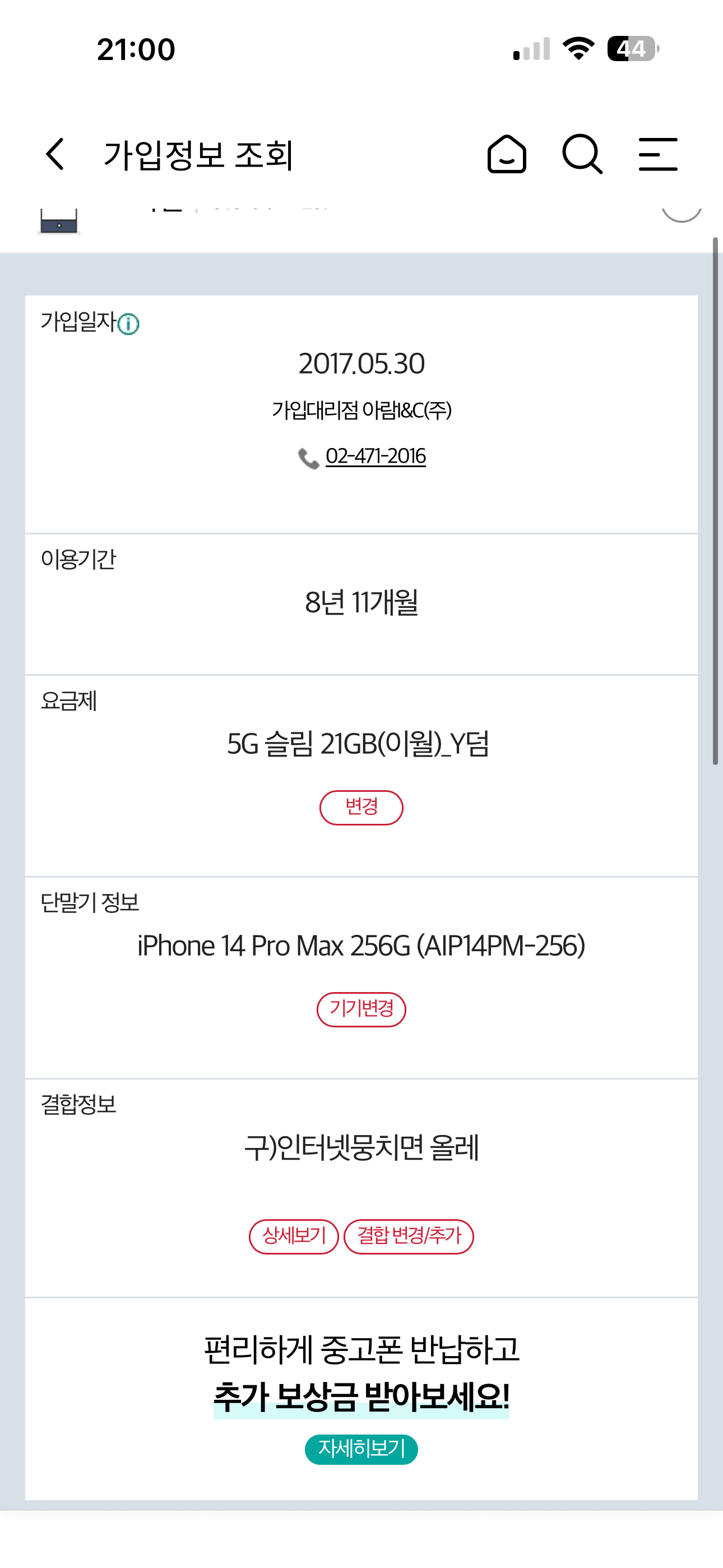
Task: Open 상세보기 for 결합정보
Action: (x=294, y=1236)
